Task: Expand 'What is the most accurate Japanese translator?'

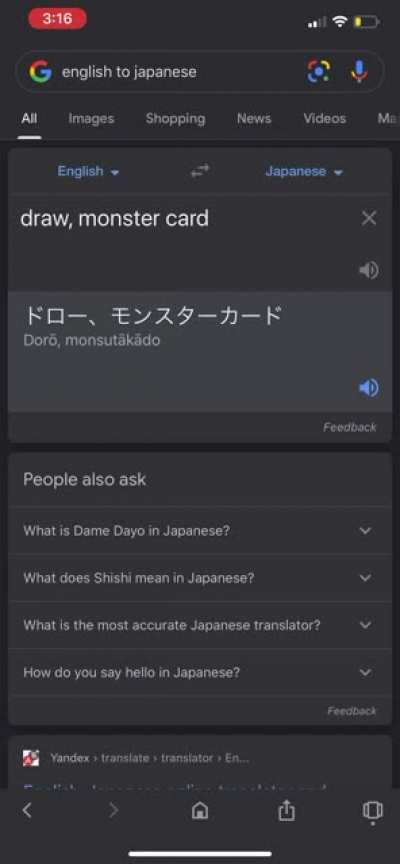Action: [x=200, y=625]
